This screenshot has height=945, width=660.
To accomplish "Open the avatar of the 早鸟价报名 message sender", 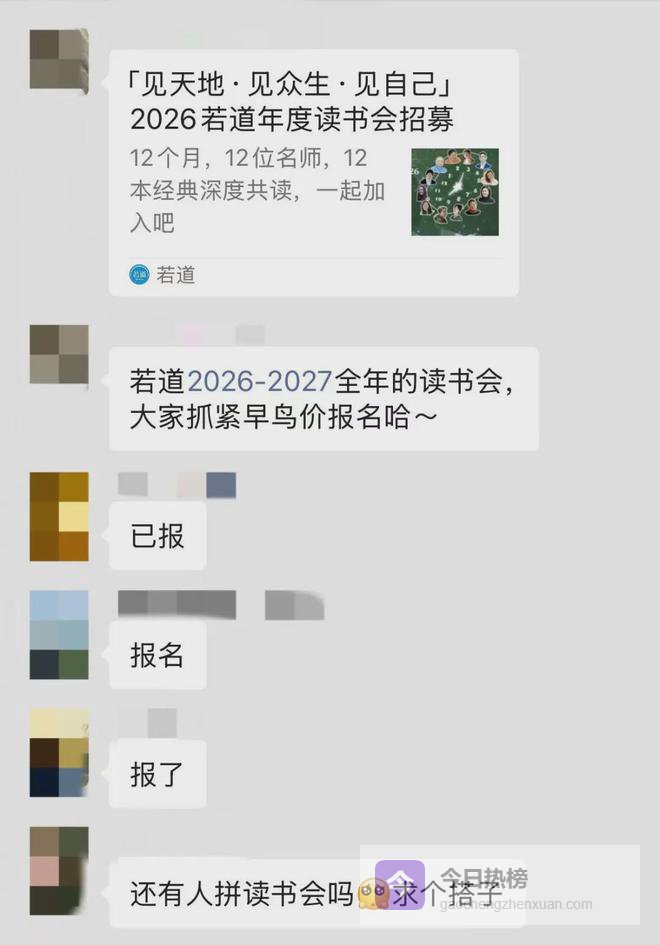I will click(59, 354).
